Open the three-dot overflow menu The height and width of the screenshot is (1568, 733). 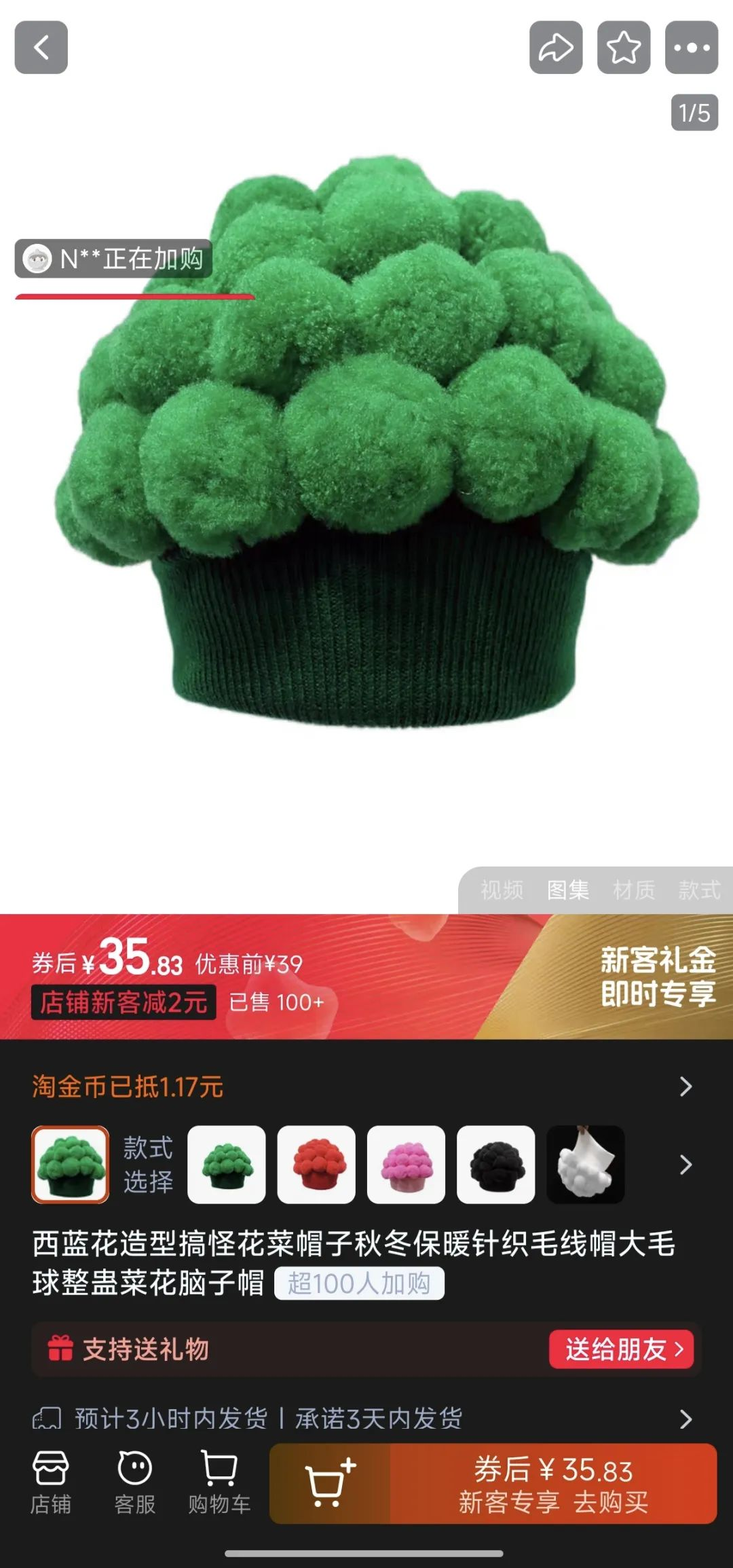tap(692, 48)
